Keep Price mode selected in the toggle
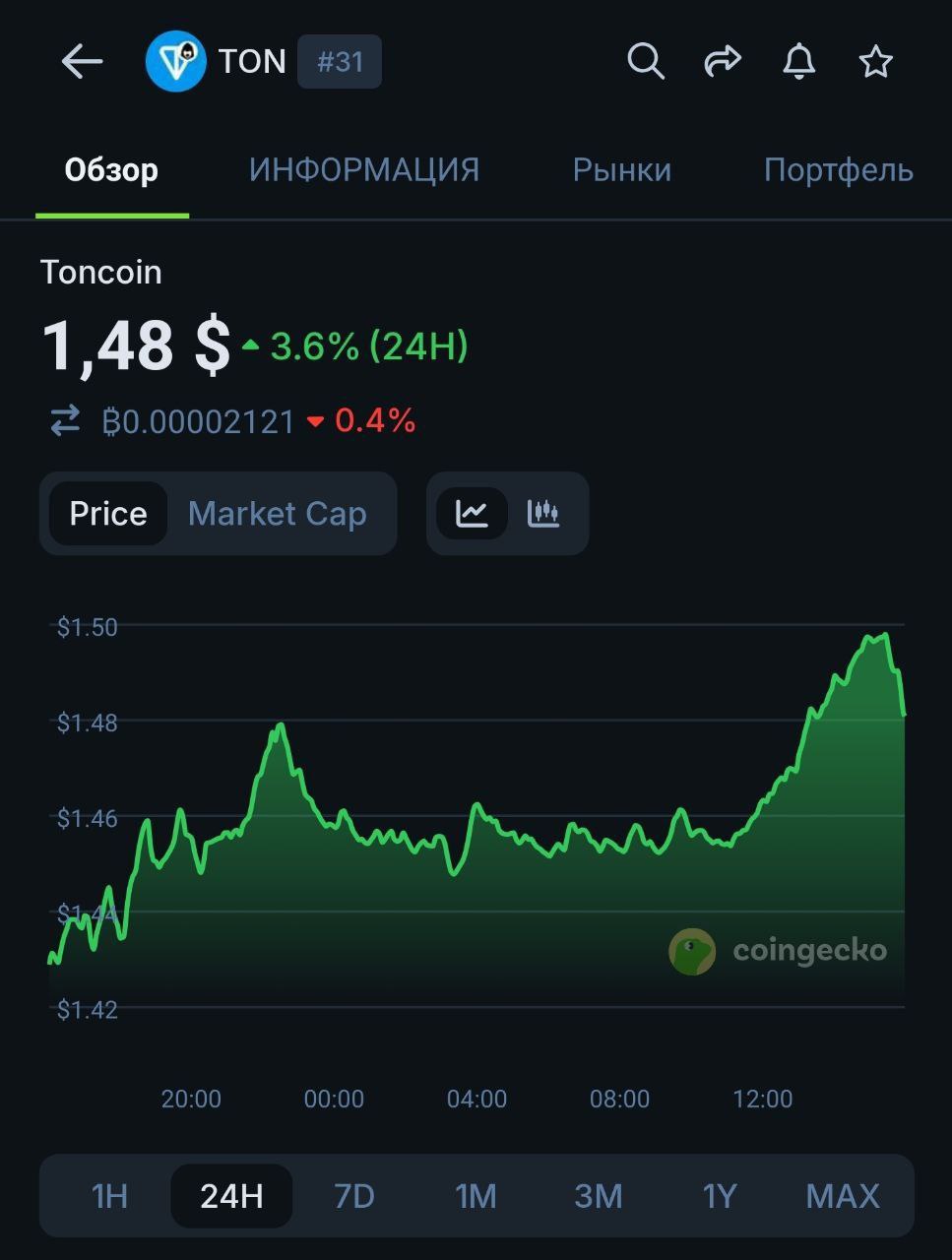Viewport: 952px width, 1260px height. click(x=107, y=513)
